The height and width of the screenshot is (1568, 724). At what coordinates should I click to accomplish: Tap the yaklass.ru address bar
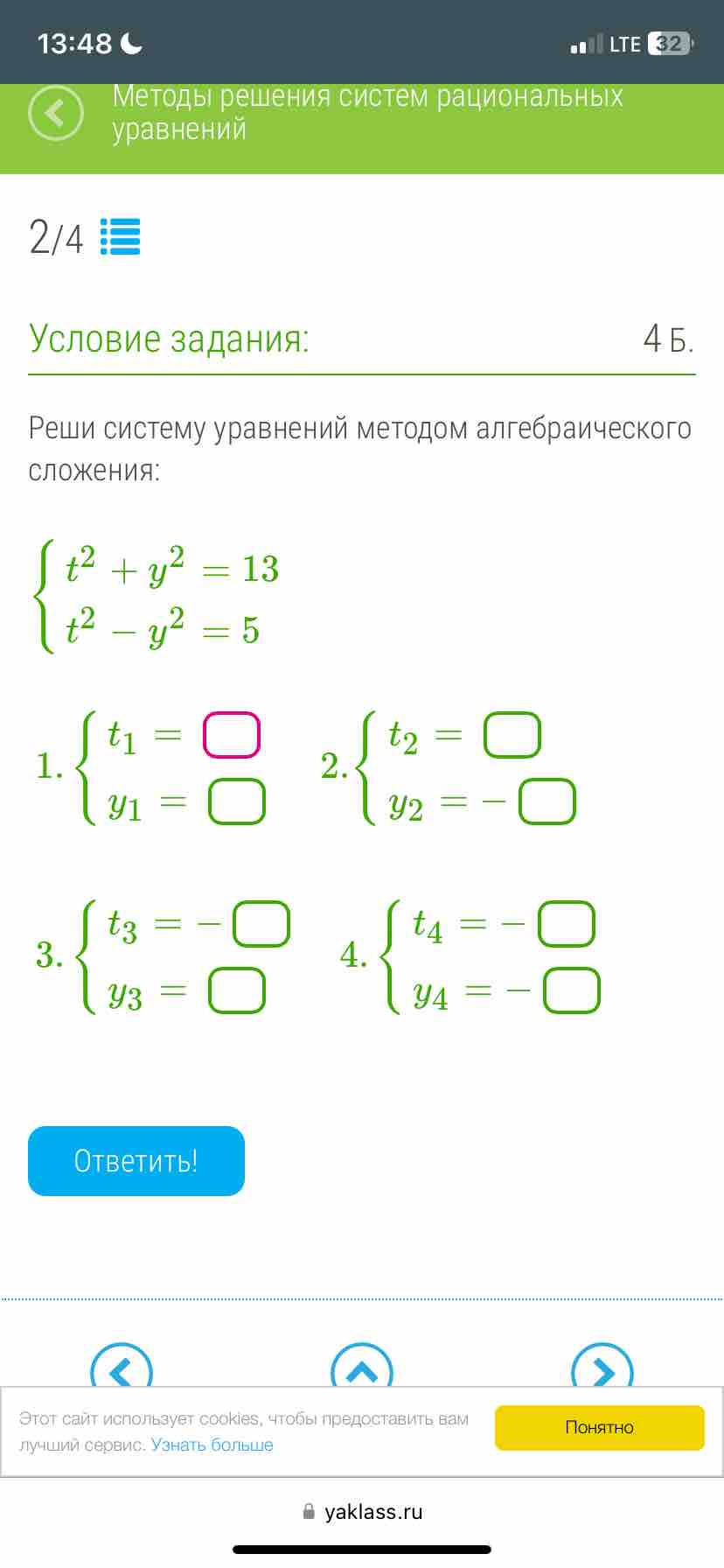(362, 1512)
